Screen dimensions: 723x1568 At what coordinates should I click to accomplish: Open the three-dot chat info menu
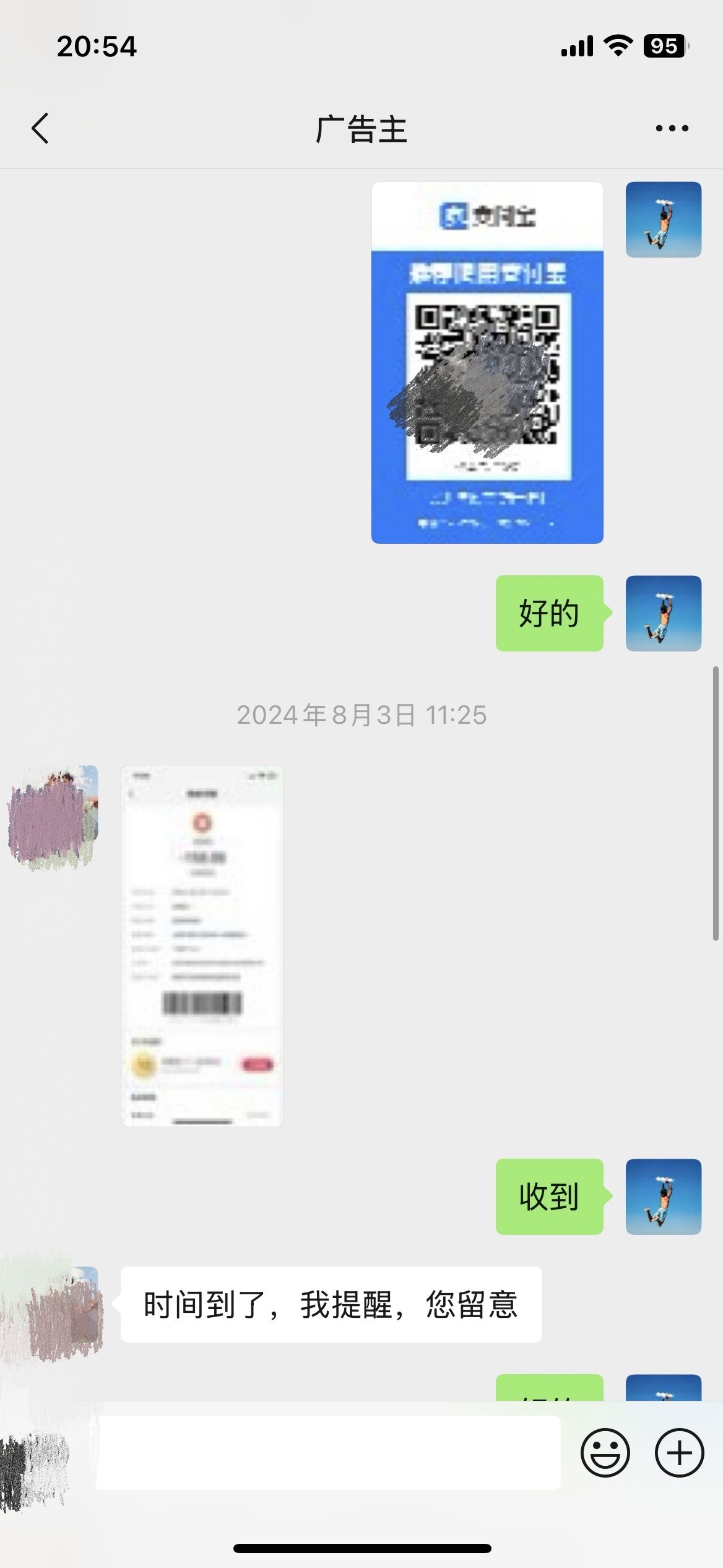pyautogui.click(x=672, y=129)
